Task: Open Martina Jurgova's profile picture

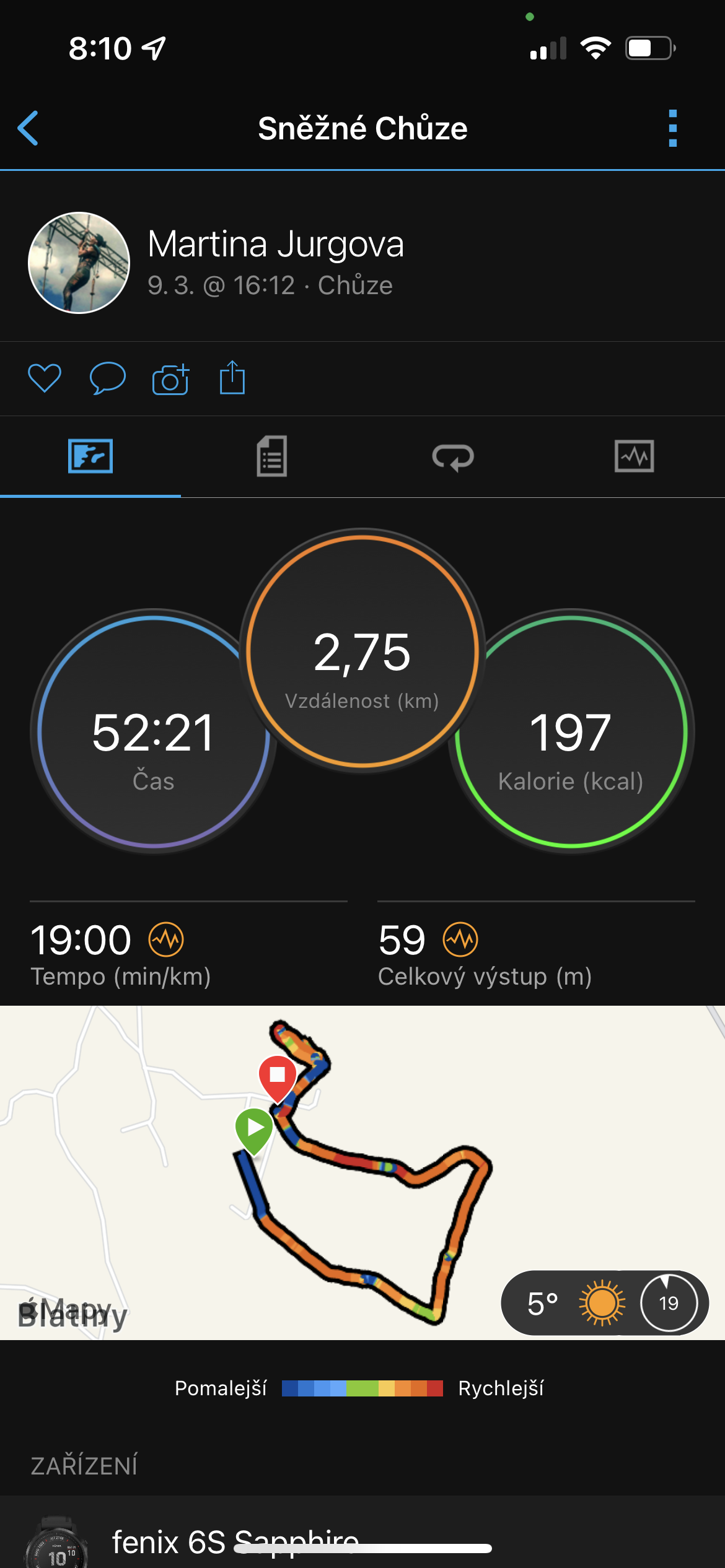Action: coord(79,263)
